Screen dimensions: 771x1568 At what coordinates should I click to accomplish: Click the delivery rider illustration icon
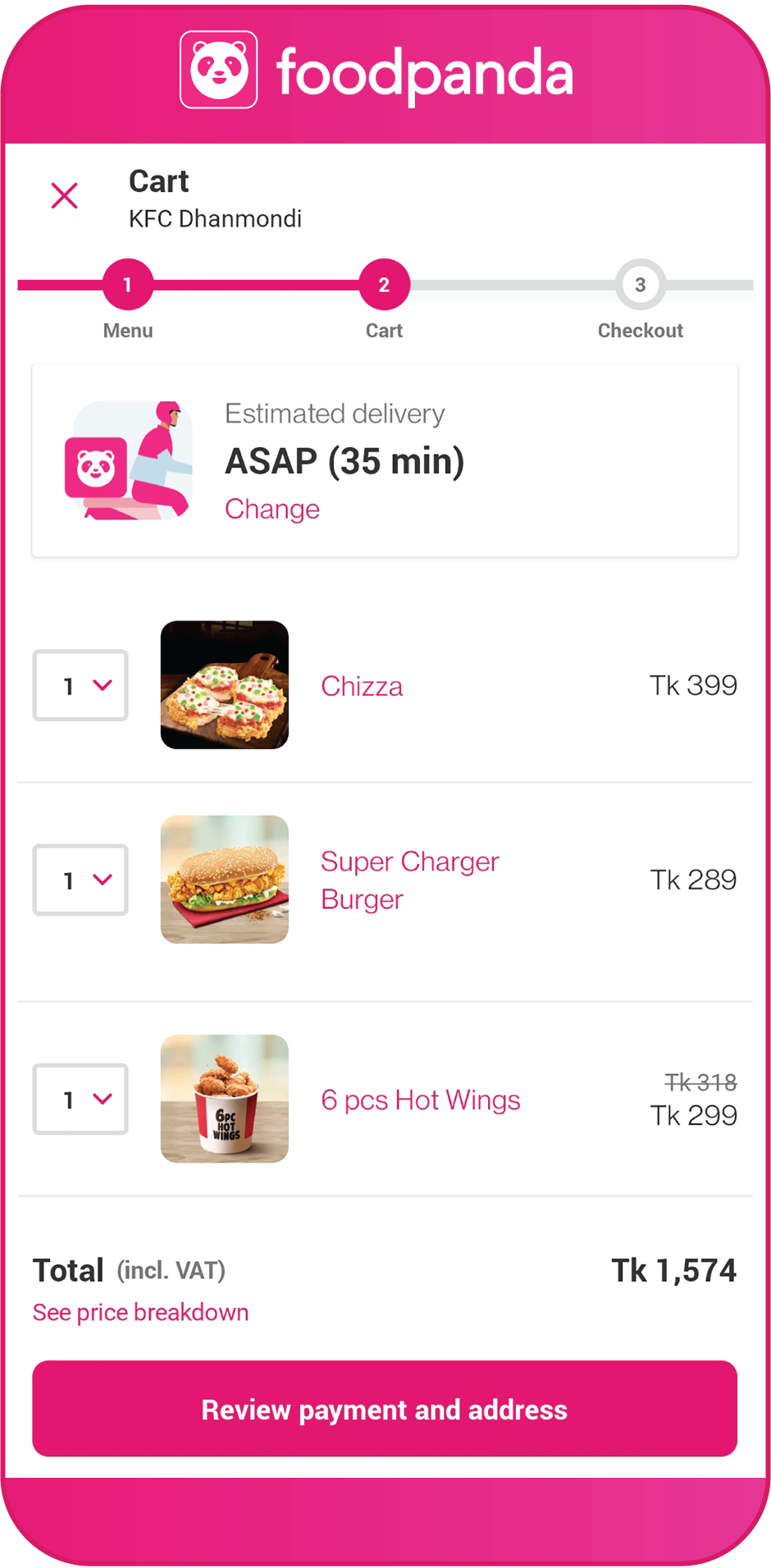click(x=129, y=459)
